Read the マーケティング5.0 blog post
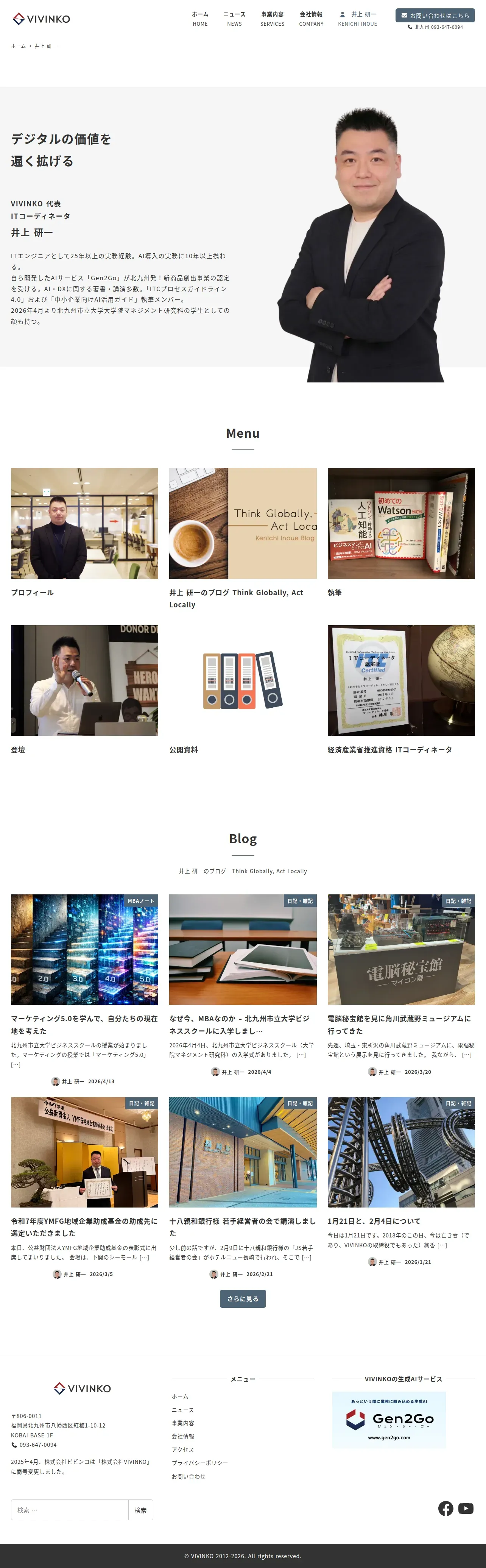This screenshot has height=1568, width=486. (84, 1024)
